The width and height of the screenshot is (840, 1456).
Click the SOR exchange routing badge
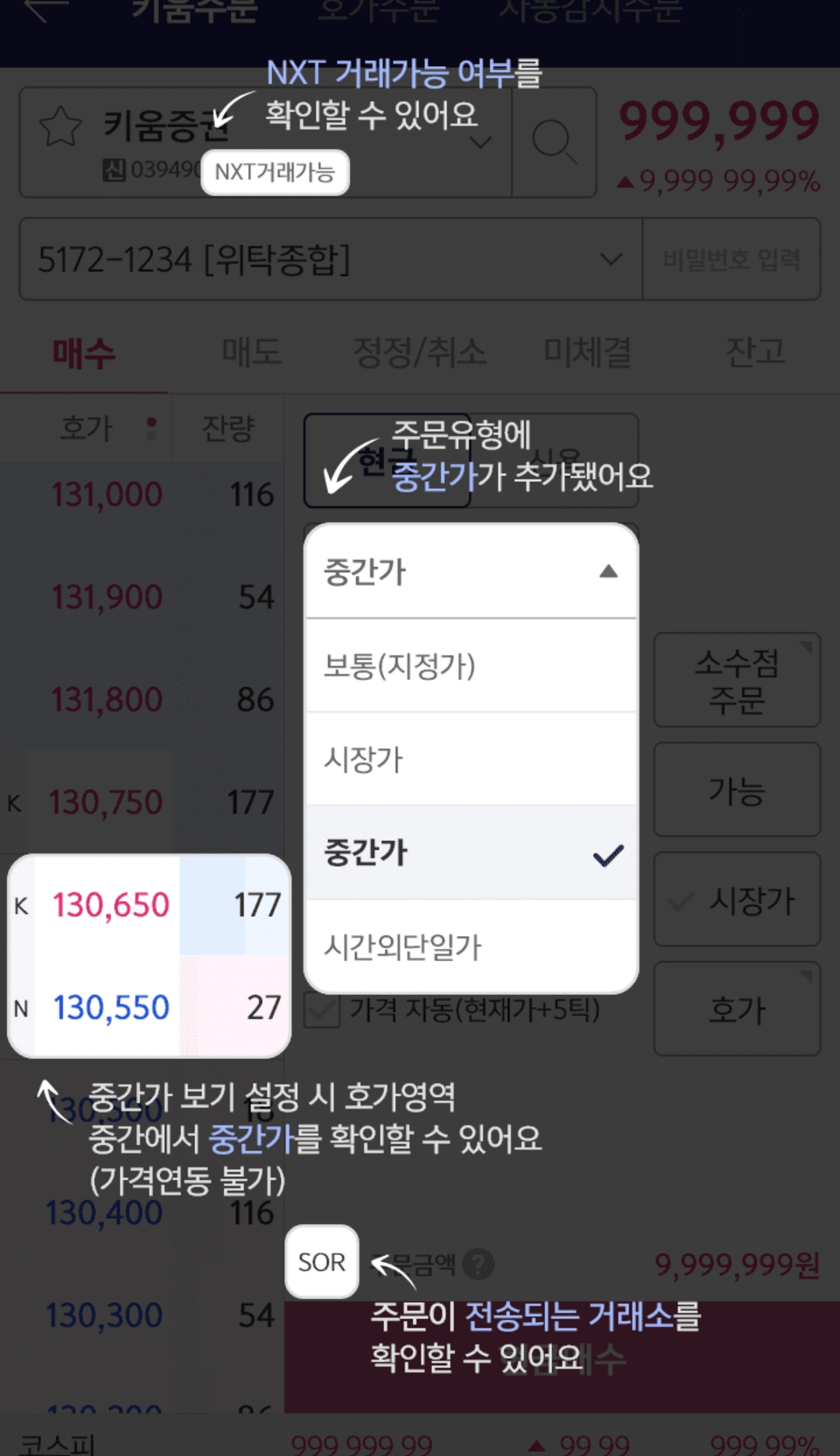(x=320, y=1261)
